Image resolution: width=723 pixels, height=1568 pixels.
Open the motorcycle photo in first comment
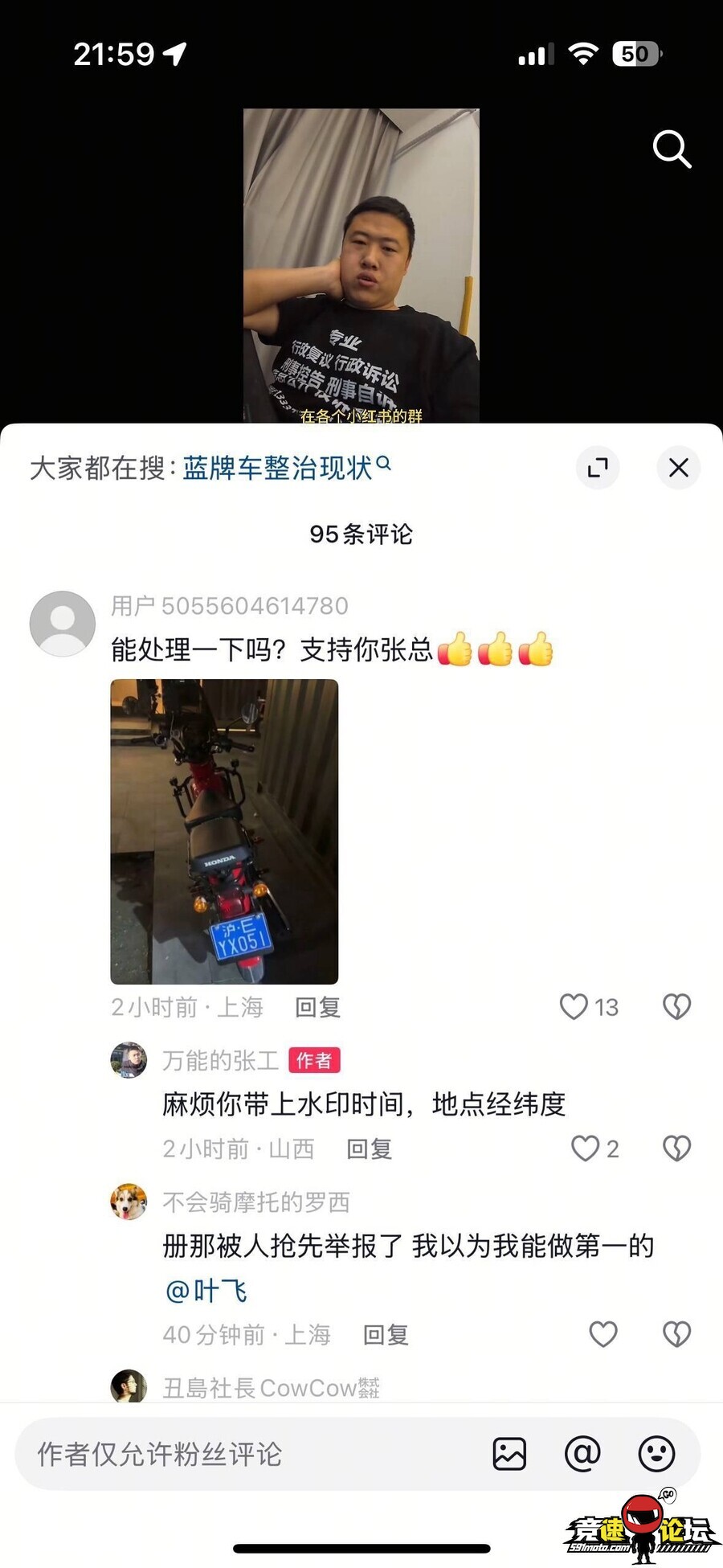tap(224, 831)
